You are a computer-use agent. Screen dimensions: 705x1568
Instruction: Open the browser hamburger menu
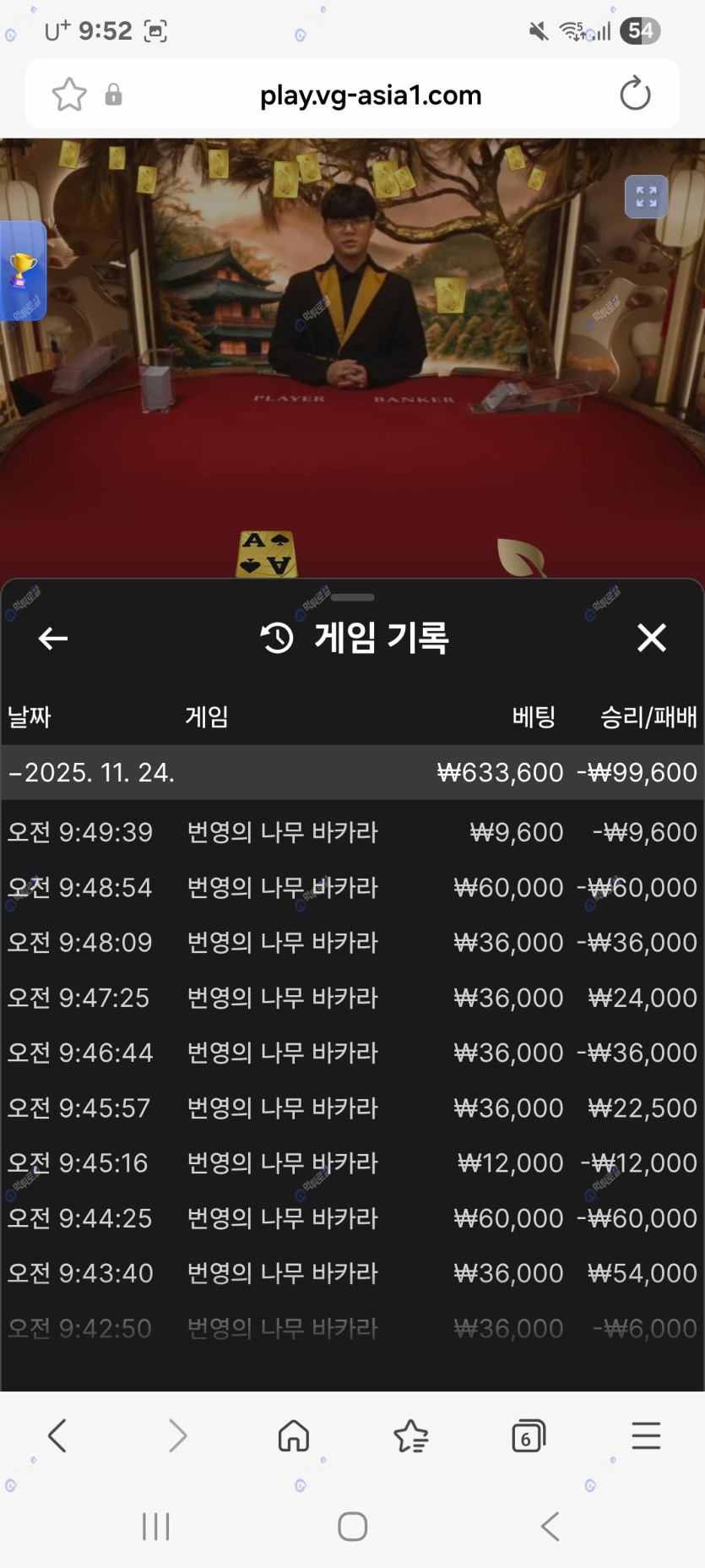click(x=646, y=1435)
